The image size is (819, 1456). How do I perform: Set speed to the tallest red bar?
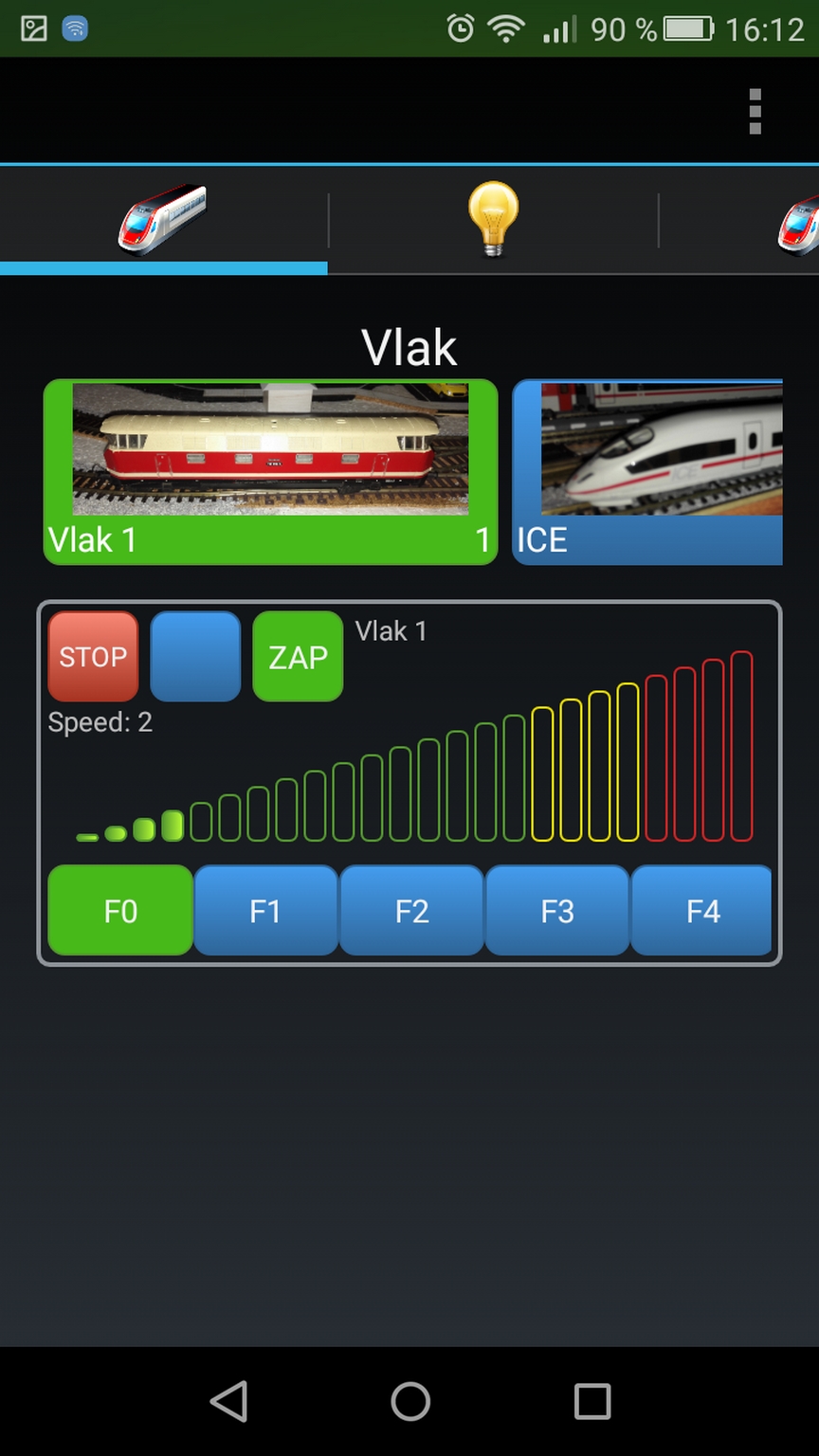pos(741,746)
